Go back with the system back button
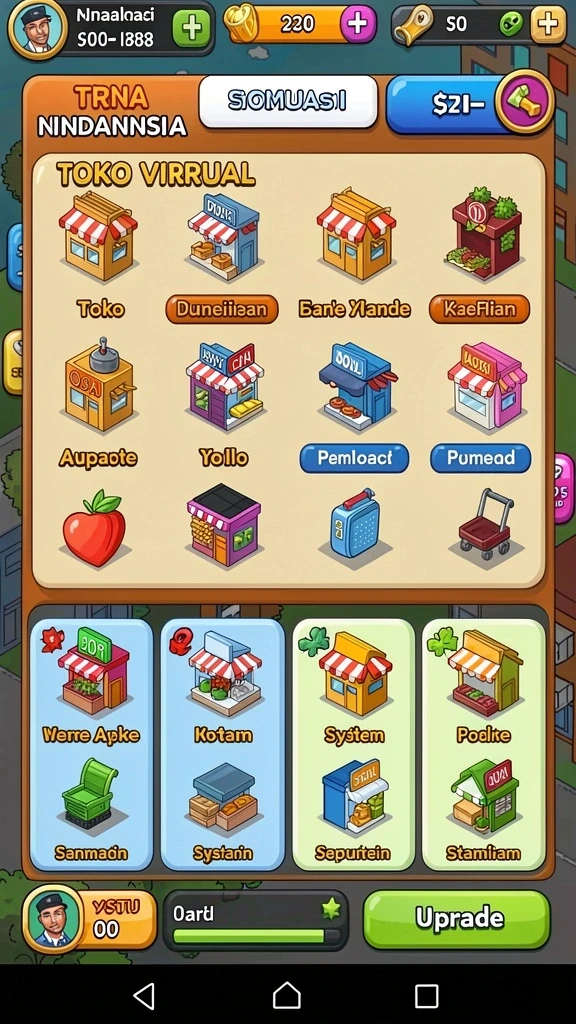 [144, 996]
